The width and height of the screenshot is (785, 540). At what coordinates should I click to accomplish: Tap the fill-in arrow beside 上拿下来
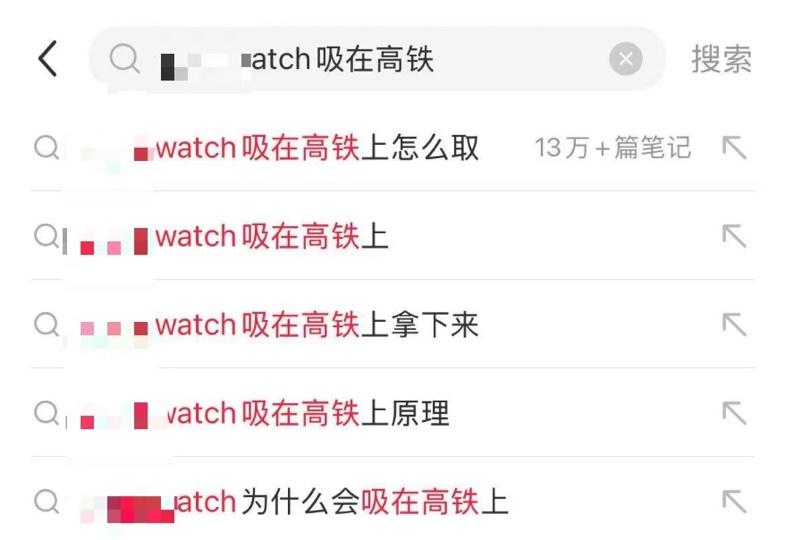(734, 325)
